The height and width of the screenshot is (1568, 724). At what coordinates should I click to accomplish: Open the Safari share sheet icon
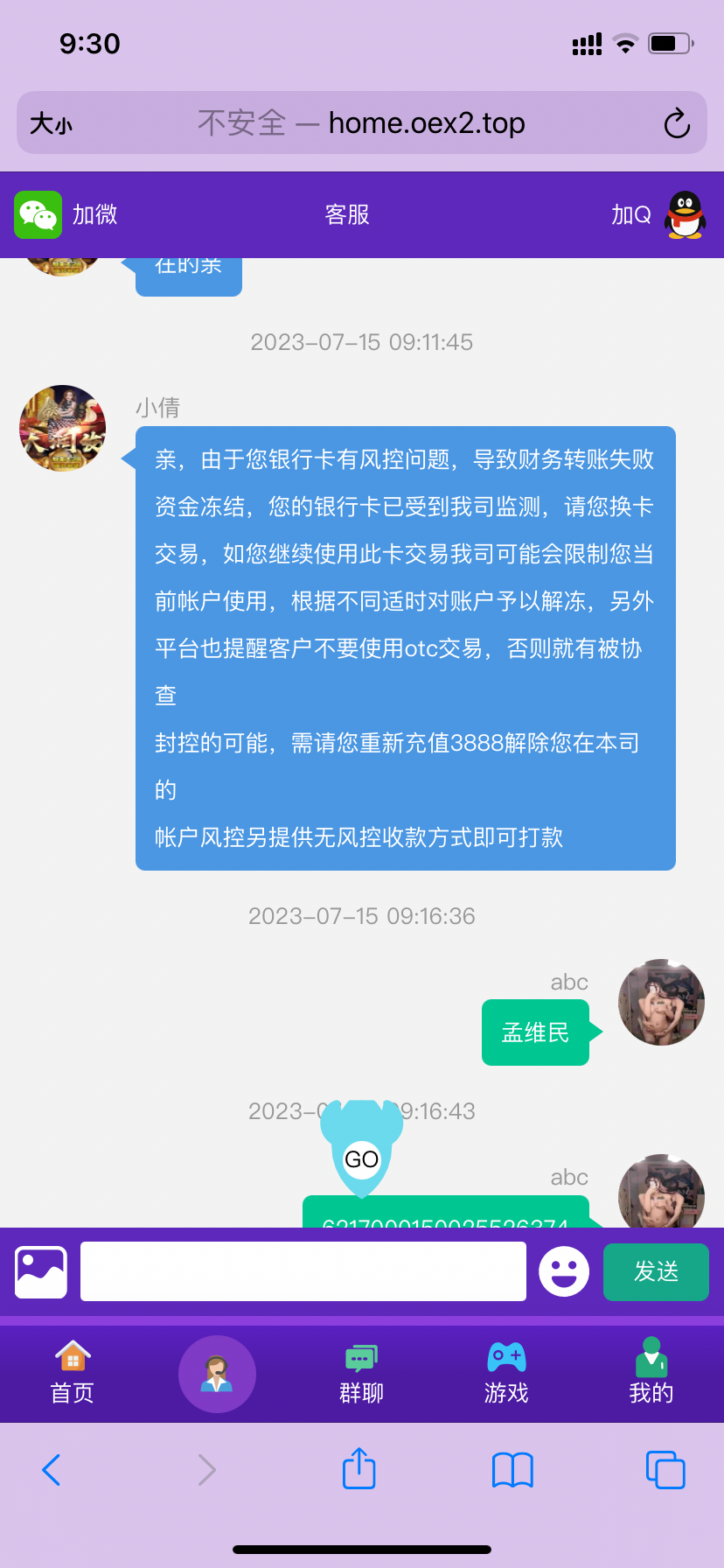pos(359,1470)
